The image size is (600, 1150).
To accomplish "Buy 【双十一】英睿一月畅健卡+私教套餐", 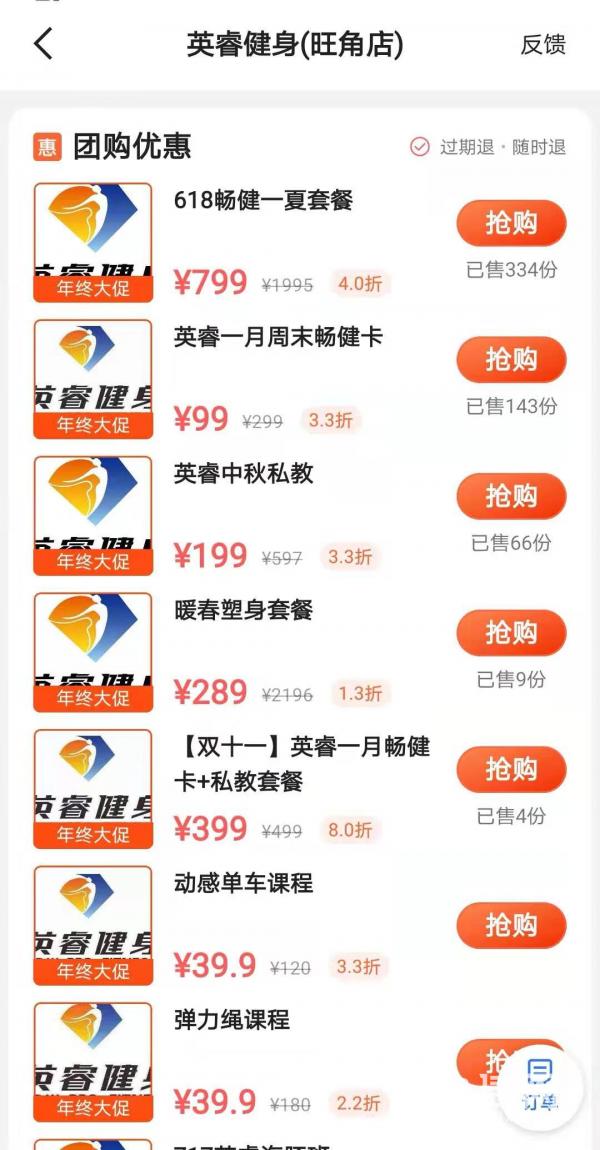I will coord(511,769).
